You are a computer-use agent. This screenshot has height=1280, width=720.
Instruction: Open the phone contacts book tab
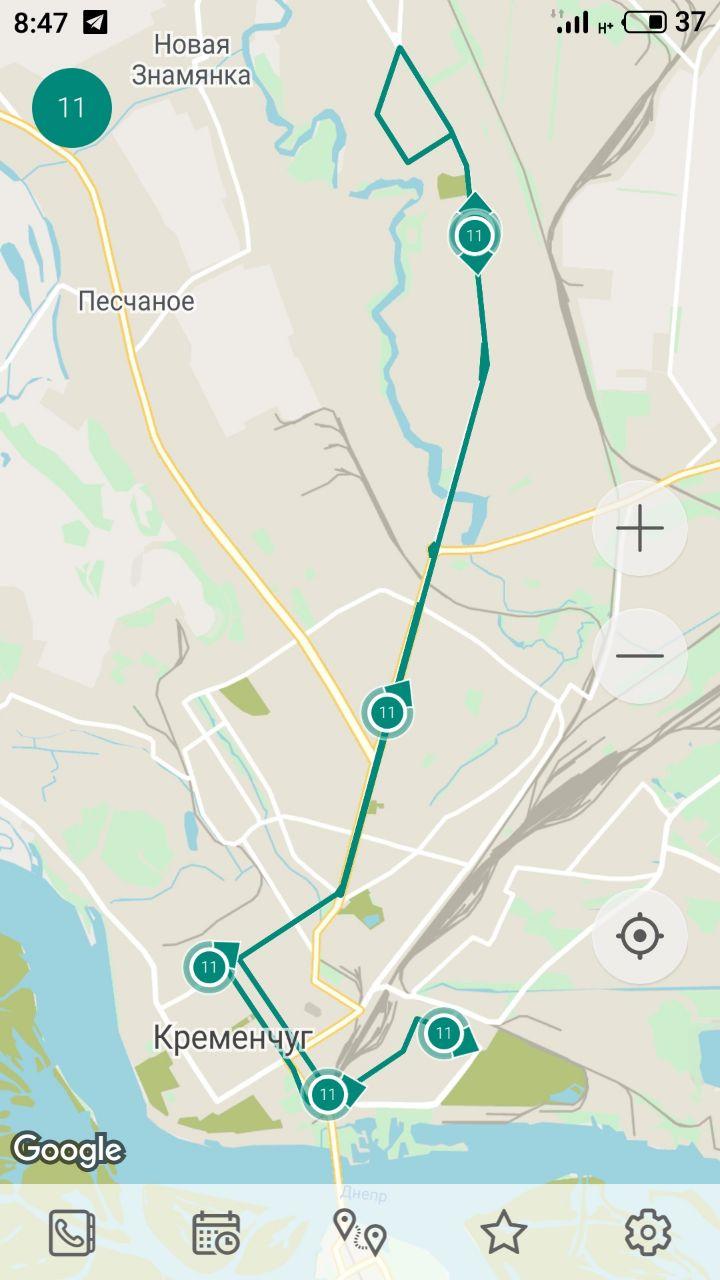coord(72,1232)
